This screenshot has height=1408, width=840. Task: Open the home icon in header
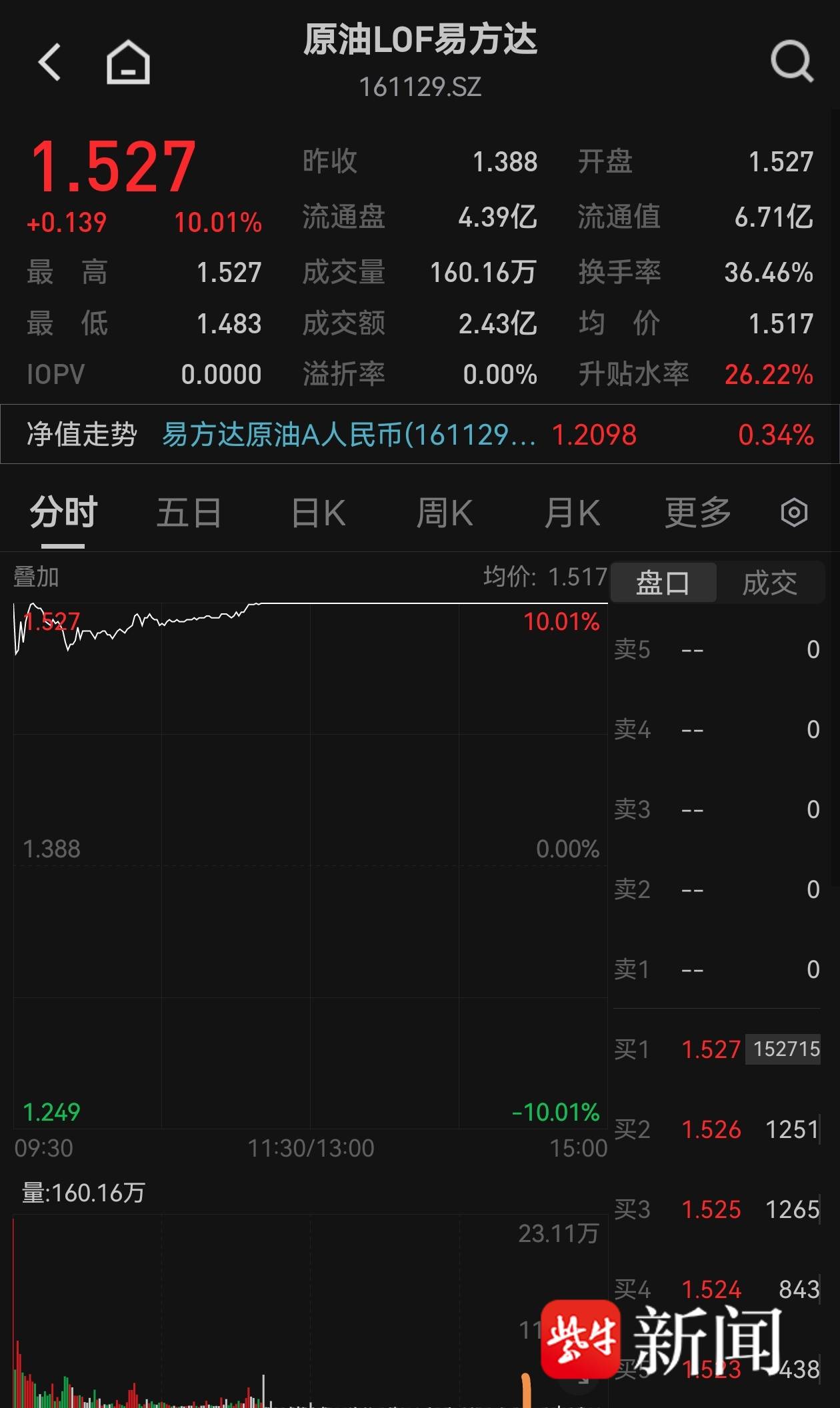point(128,63)
